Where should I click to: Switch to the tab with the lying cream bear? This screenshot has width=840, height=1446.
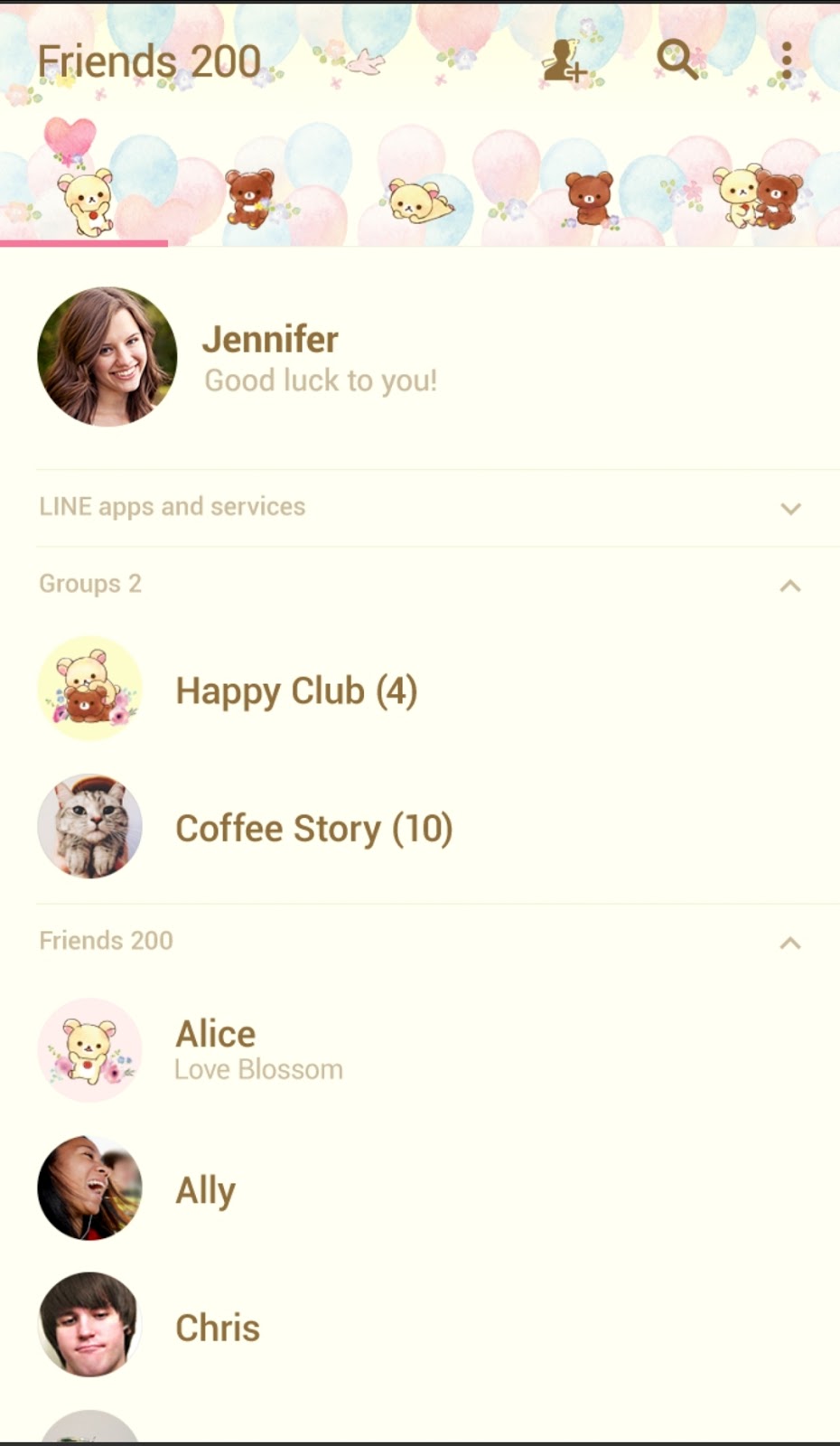click(x=420, y=199)
